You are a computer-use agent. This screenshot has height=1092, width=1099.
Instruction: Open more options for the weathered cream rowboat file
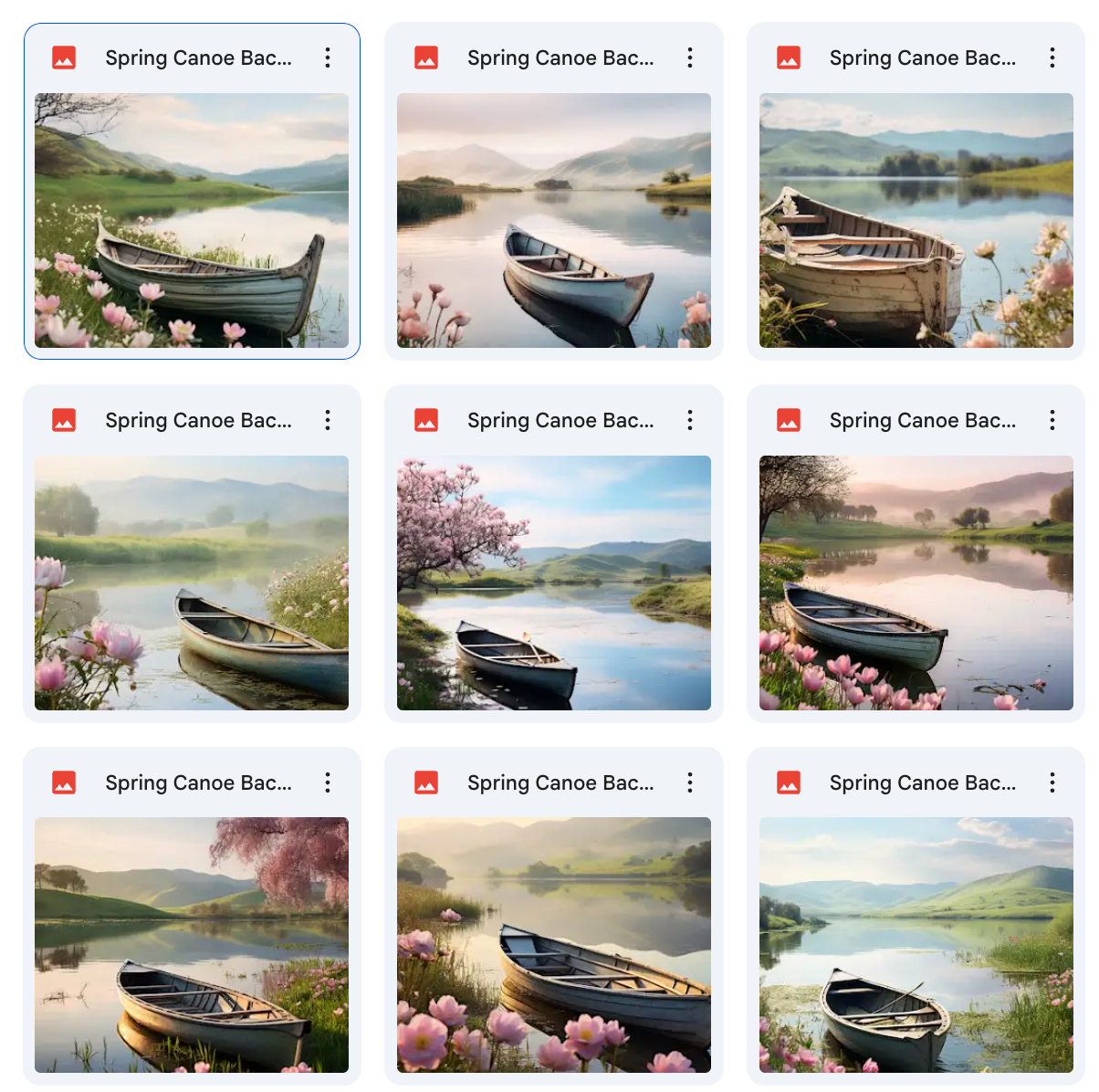pyautogui.click(x=1052, y=58)
